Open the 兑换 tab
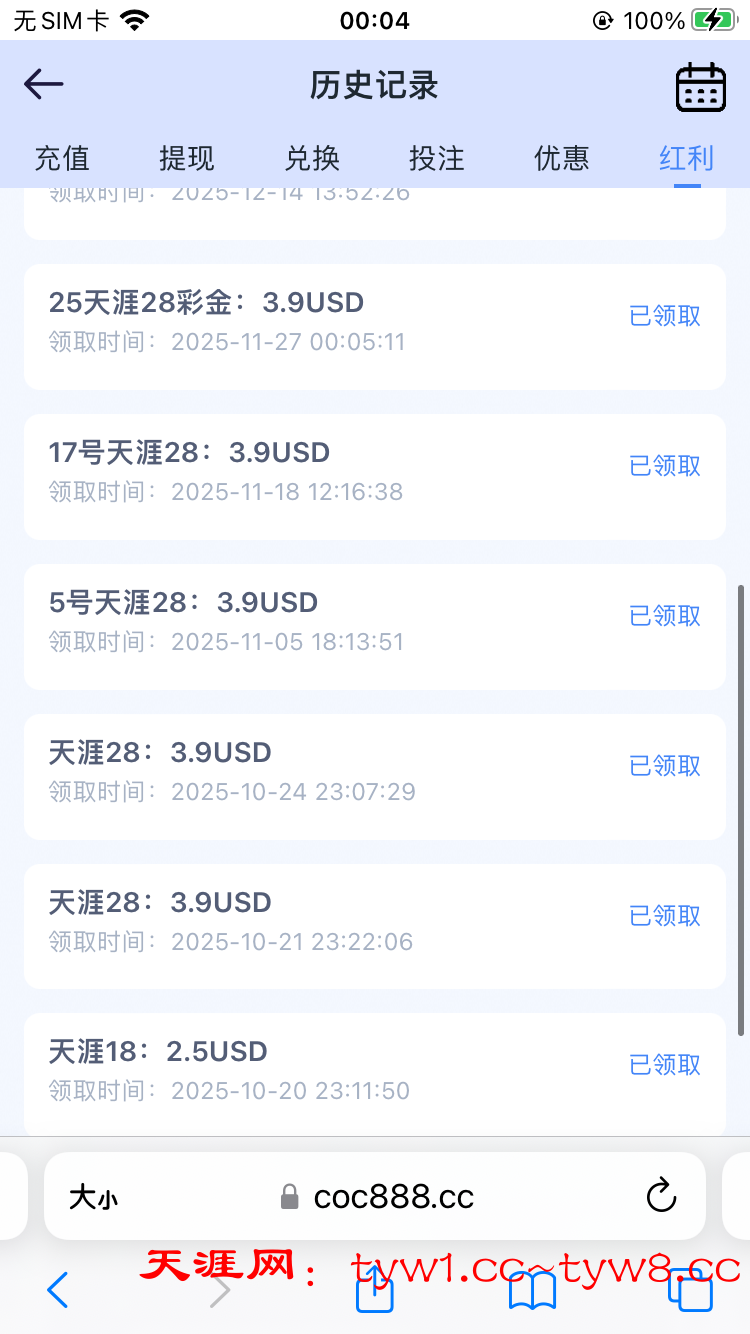Screen dimensions: 750x1334 click(x=312, y=158)
